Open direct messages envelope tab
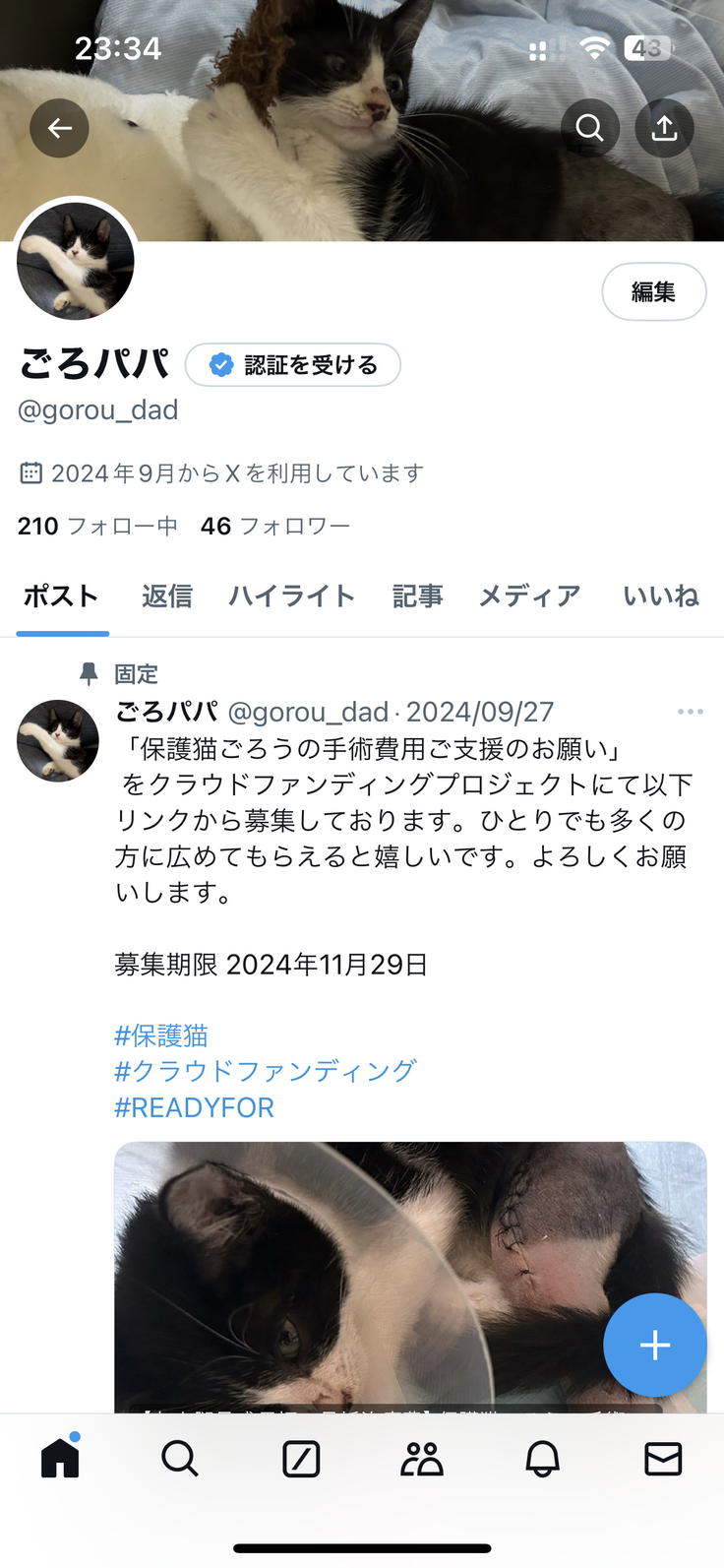 [x=663, y=1459]
